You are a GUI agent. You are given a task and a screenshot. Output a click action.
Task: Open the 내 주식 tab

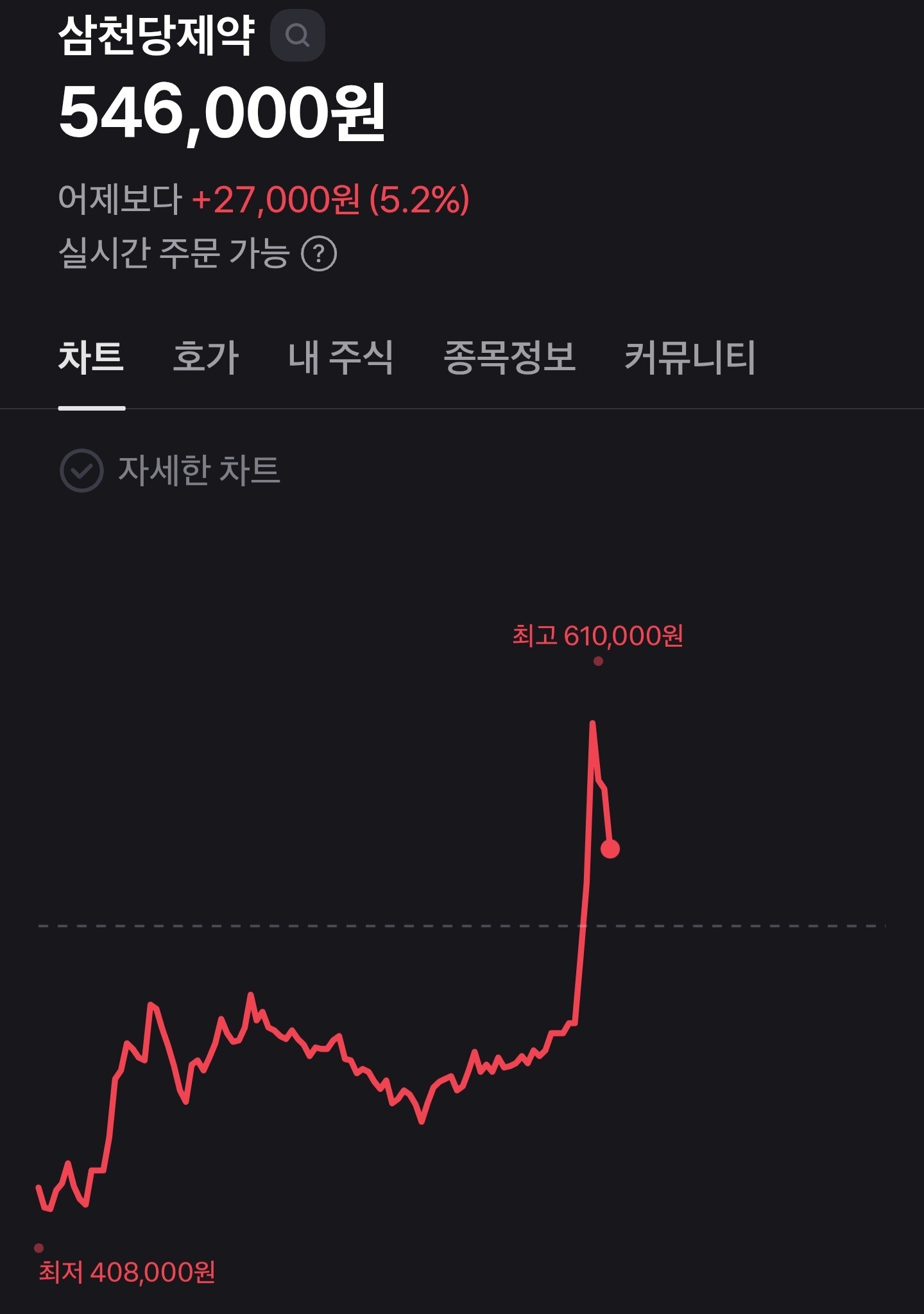click(x=340, y=357)
